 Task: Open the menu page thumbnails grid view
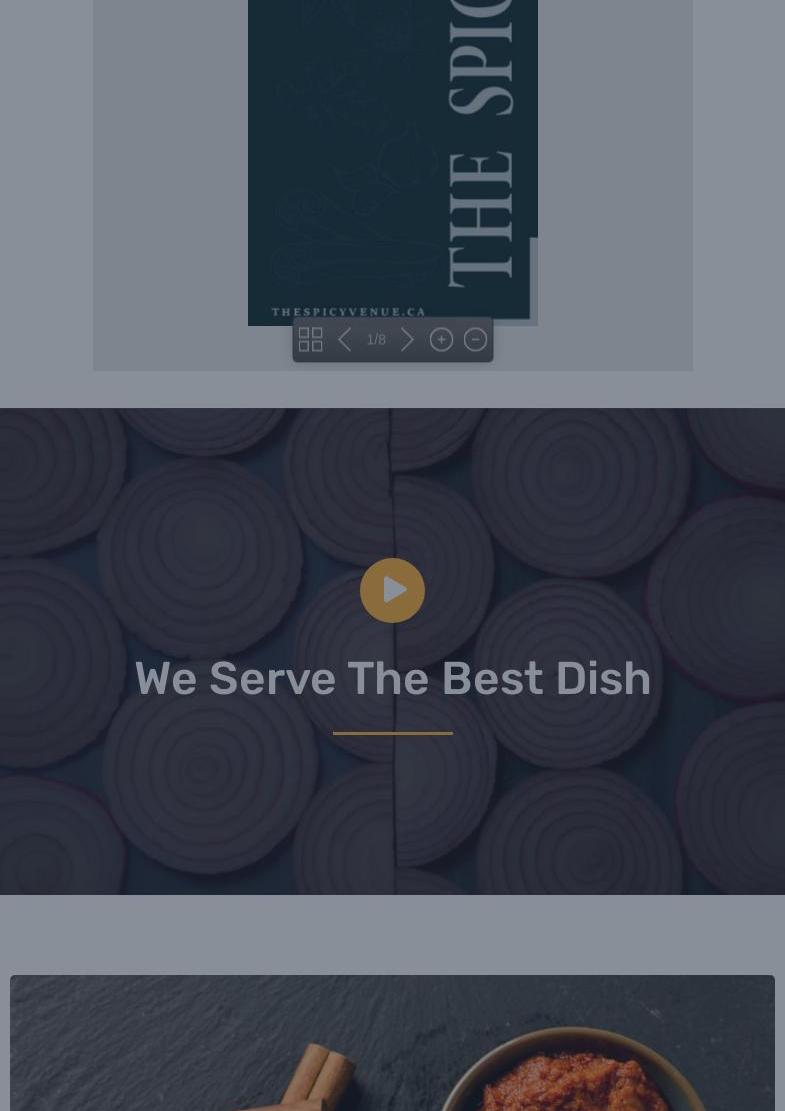point(311,340)
